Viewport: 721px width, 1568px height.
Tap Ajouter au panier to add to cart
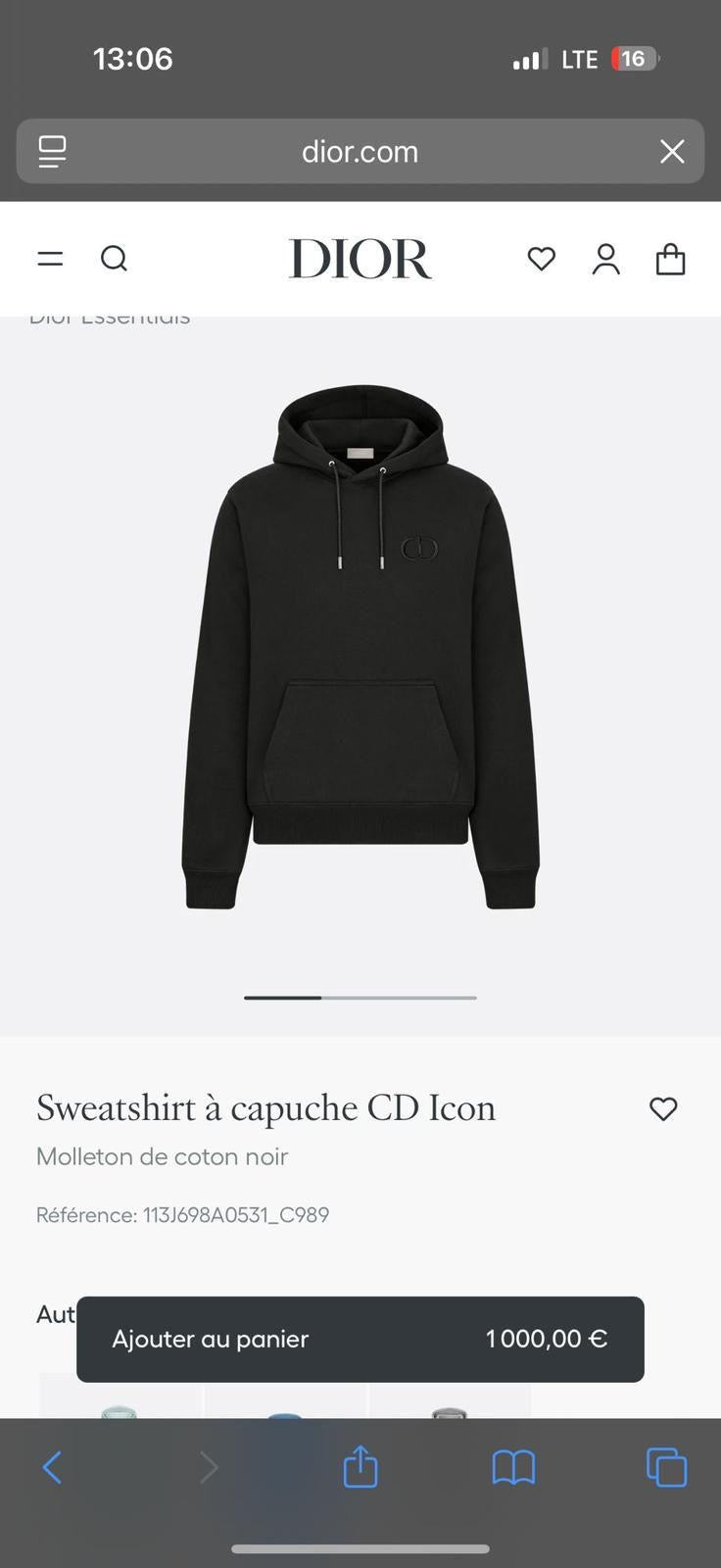click(360, 1339)
